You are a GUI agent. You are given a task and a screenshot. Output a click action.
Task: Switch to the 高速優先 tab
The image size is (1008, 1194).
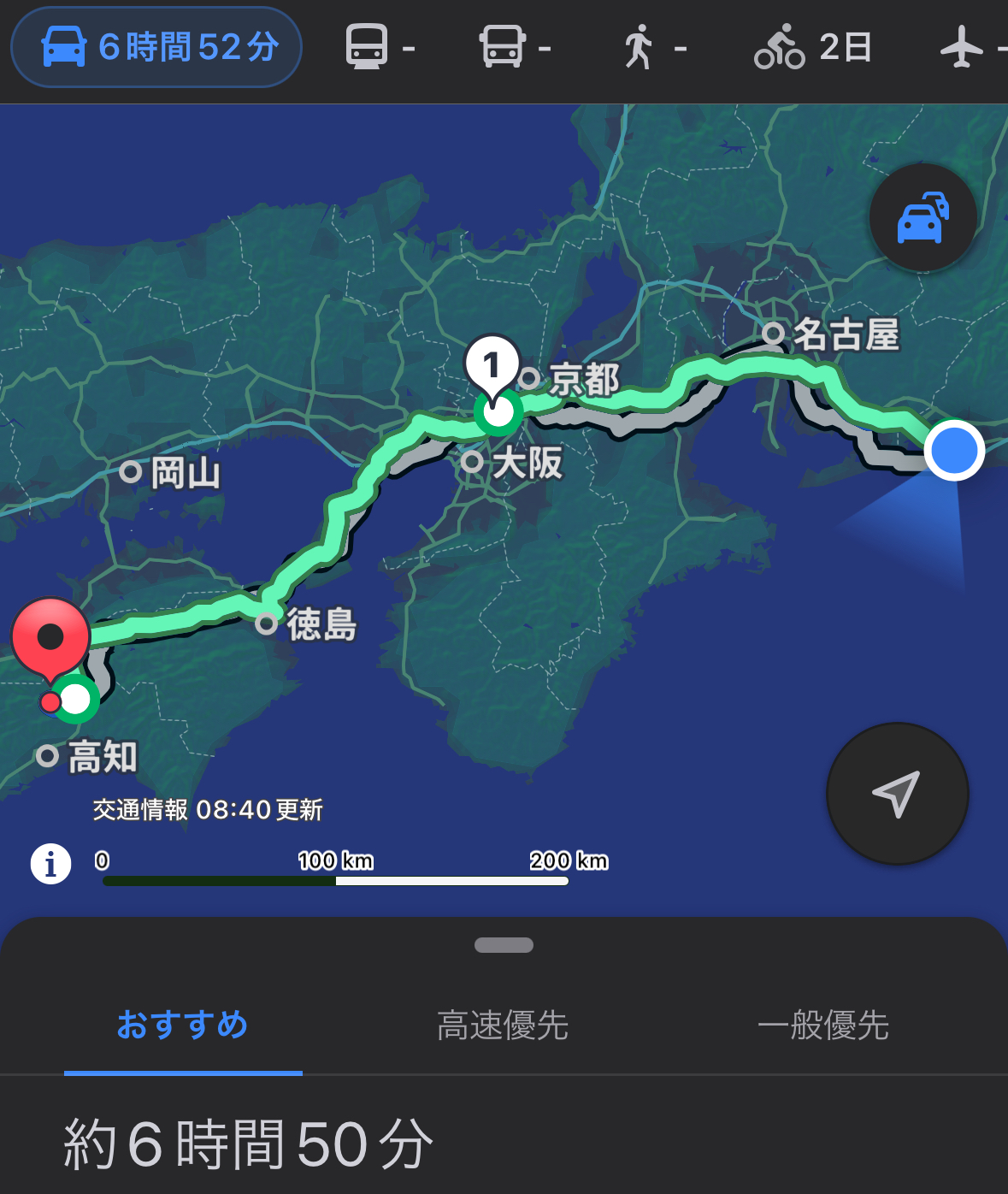503,1025
